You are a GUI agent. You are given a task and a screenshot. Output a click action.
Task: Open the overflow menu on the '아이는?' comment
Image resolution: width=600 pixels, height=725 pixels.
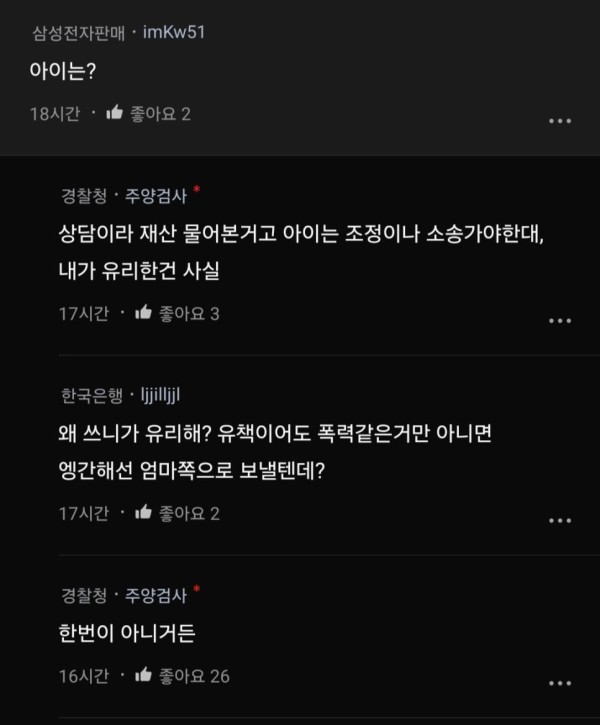pos(561,121)
